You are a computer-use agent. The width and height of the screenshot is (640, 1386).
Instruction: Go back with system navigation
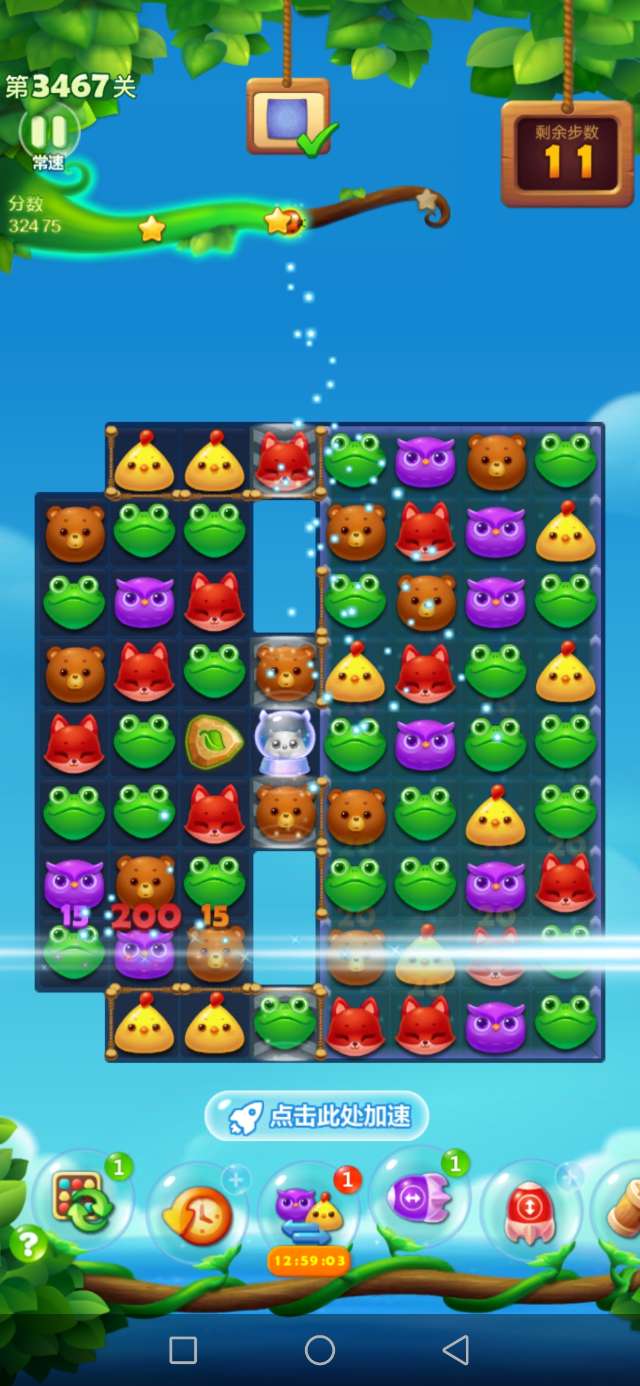(x=456, y=1350)
